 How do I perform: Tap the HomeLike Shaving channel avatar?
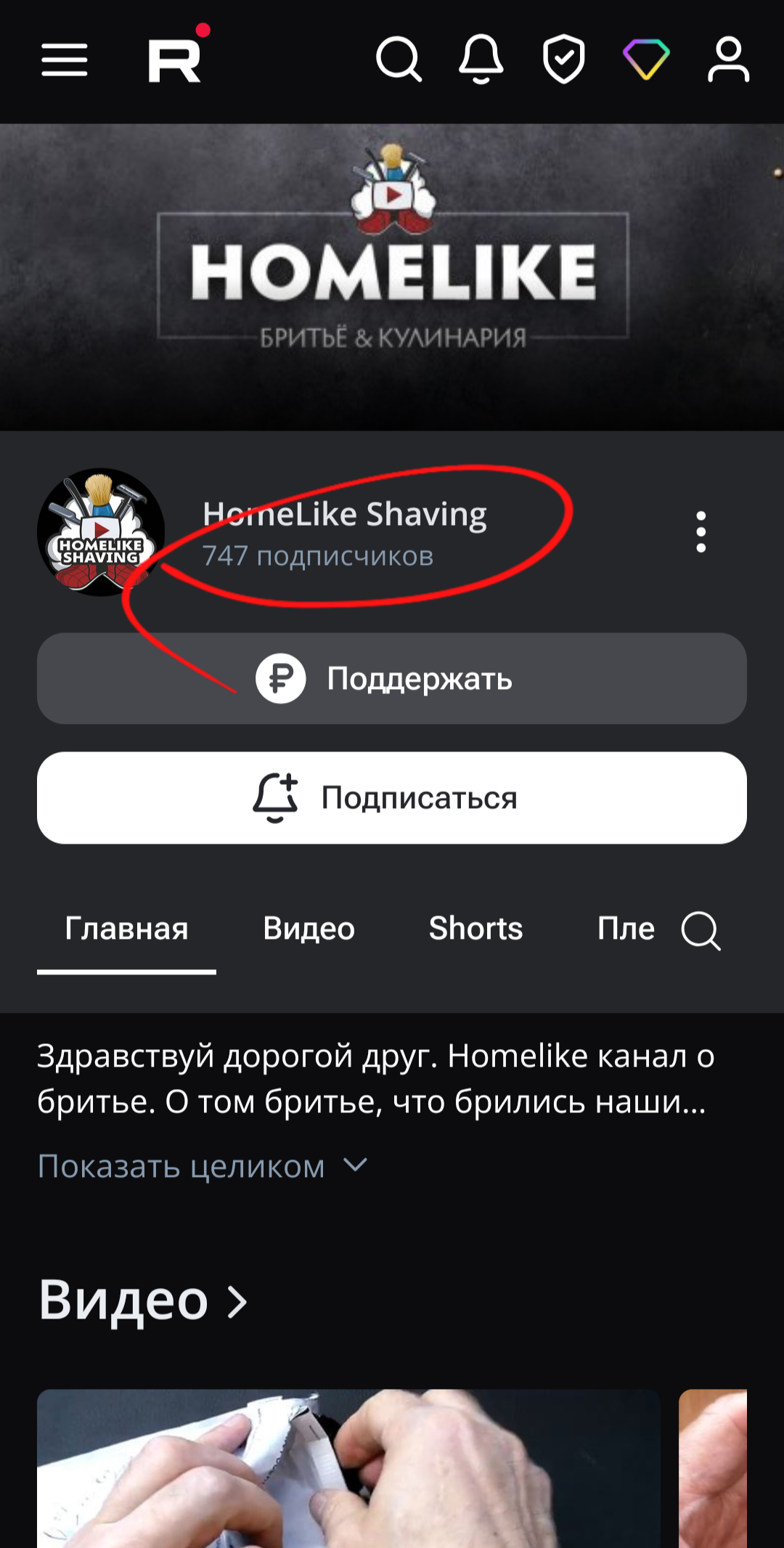click(x=101, y=532)
